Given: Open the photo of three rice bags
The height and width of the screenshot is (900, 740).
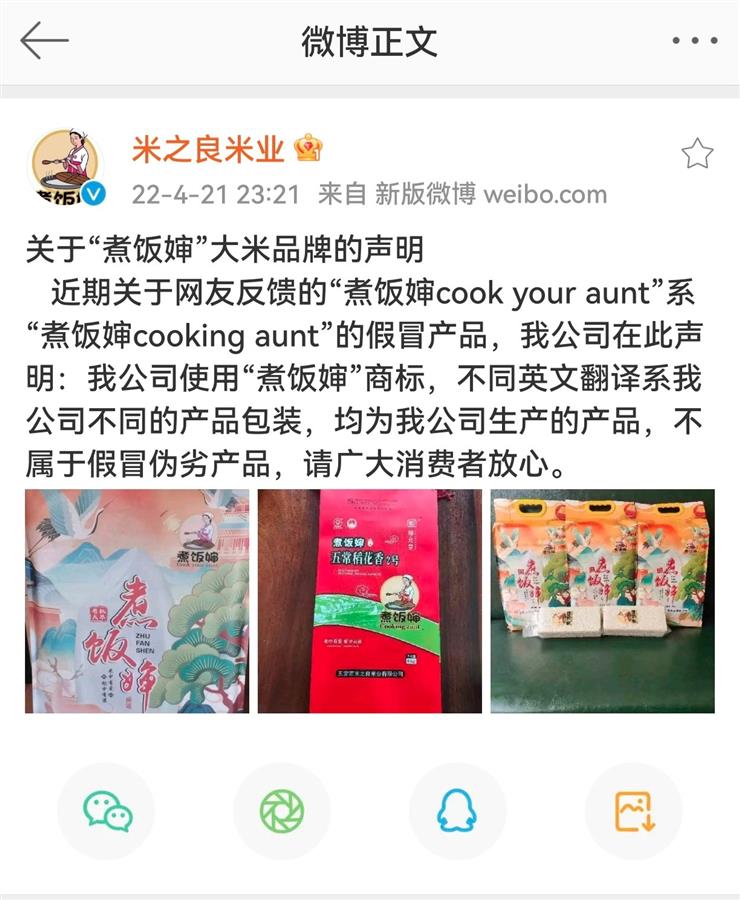Looking at the screenshot, I should pyautogui.click(x=602, y=601).
